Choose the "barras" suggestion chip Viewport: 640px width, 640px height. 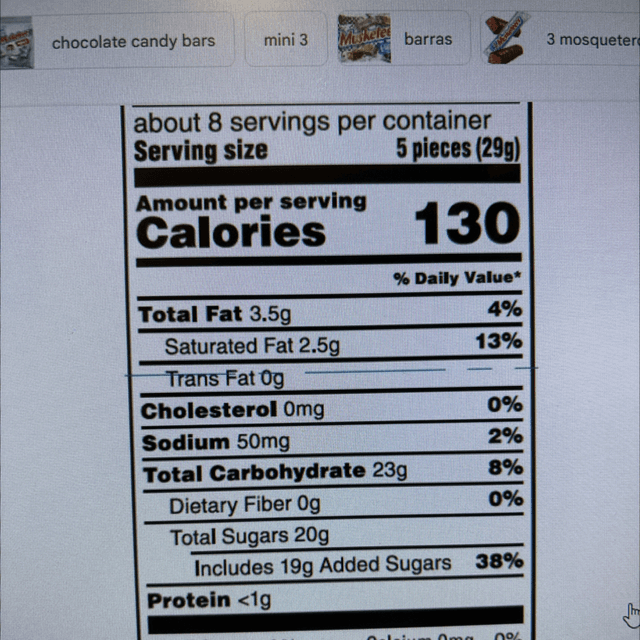[402, 40]
